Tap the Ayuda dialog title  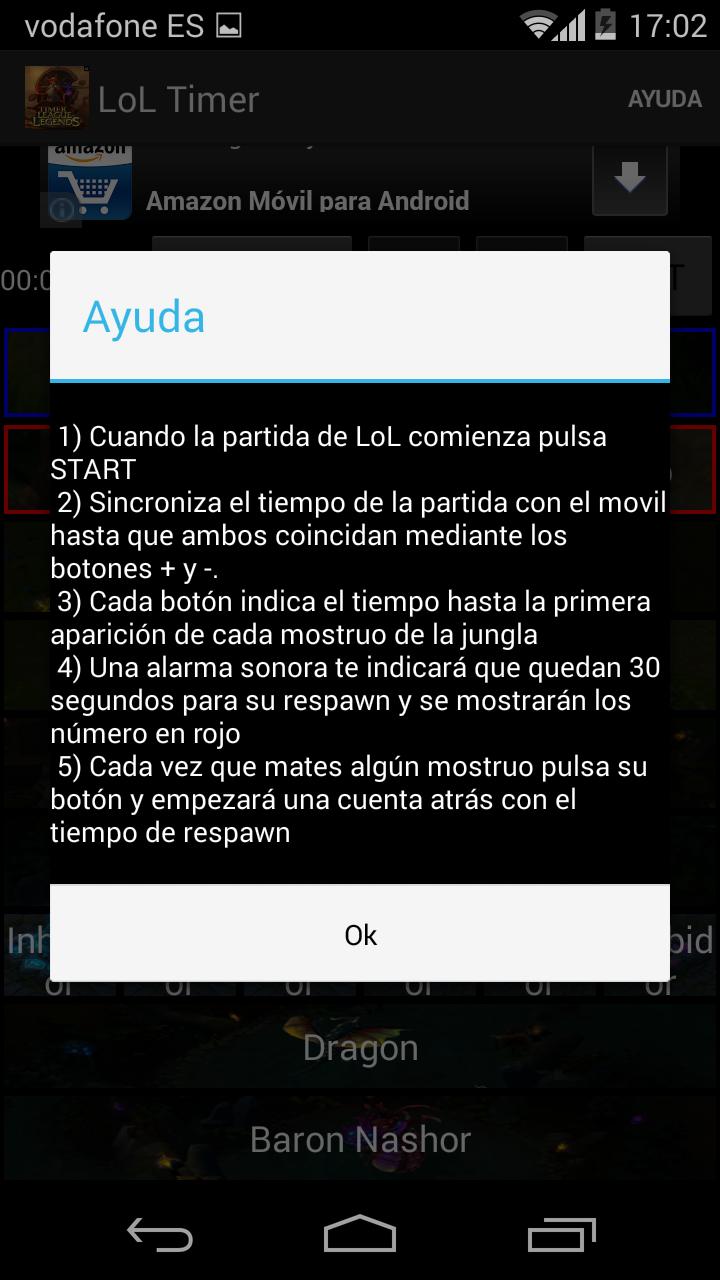tap(143, 316)
